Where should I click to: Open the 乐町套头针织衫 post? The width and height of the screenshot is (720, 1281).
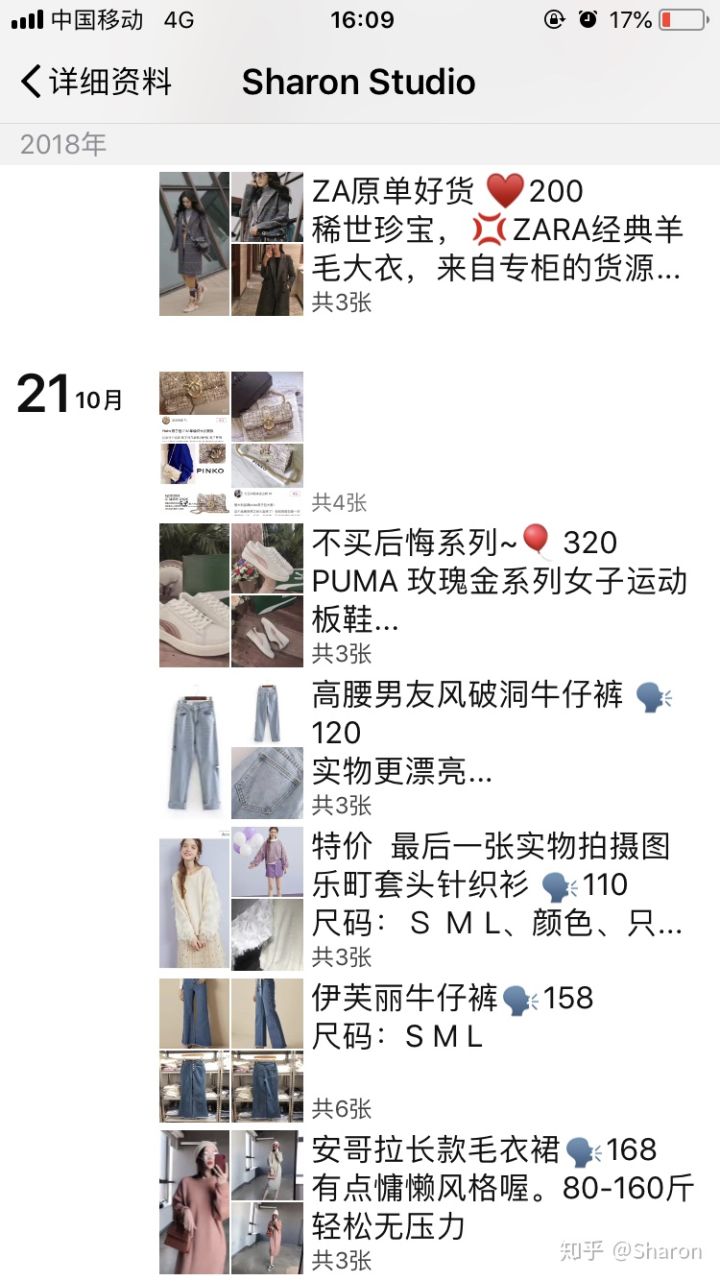(x=497, y=886)
